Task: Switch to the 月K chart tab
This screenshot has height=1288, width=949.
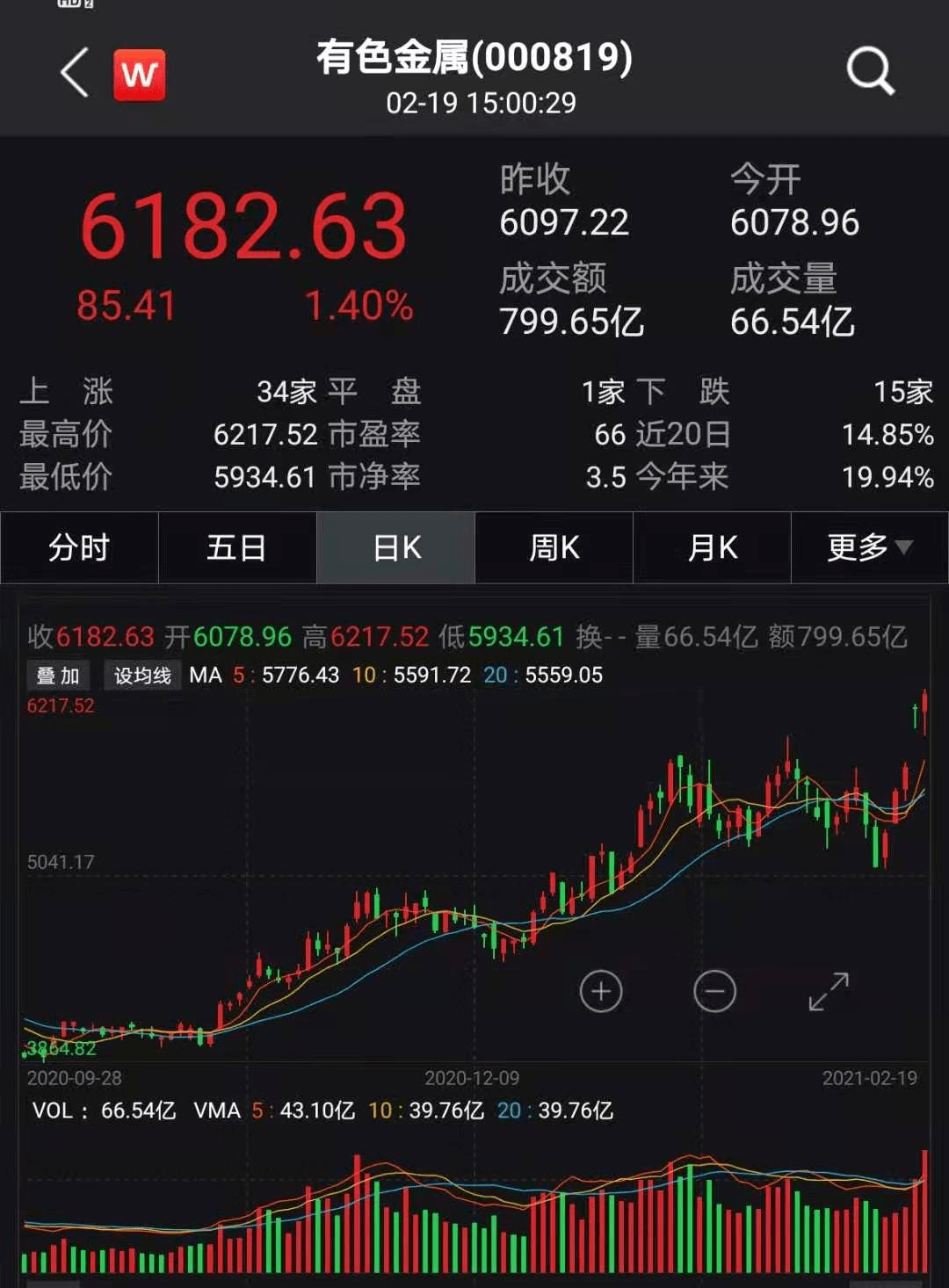Action: click(x=713, y=548)
